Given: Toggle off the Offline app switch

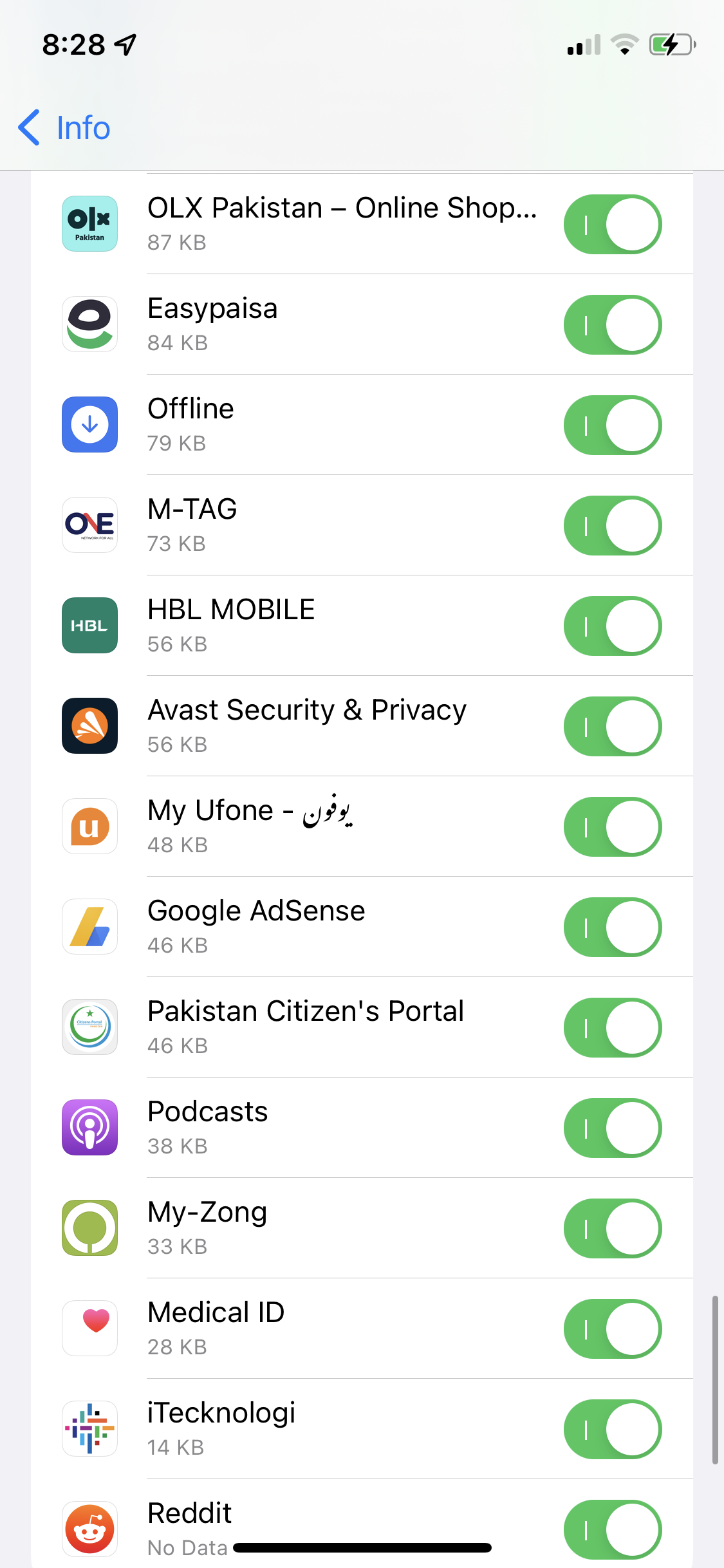Looking at the screenshot, I should [612, 425].
